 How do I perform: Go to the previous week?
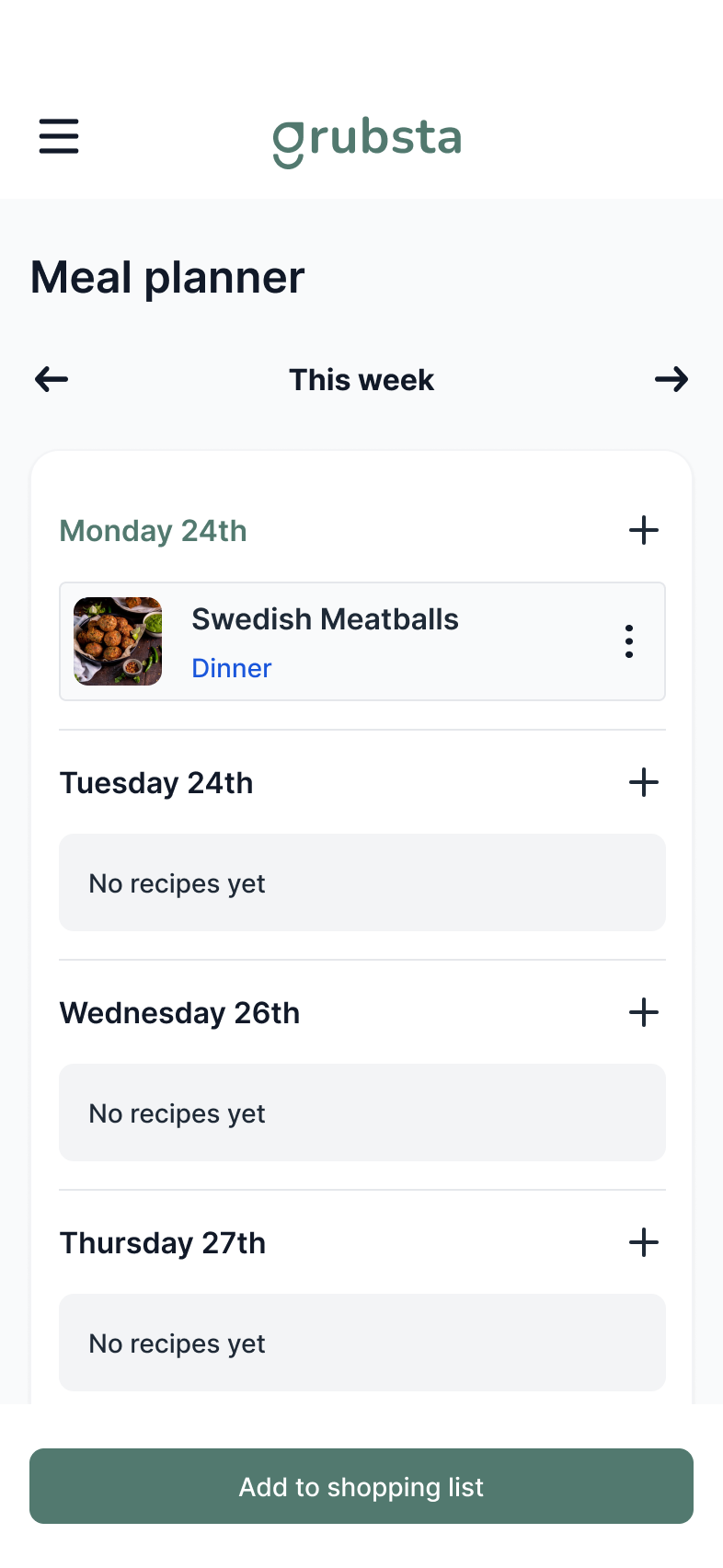pos(52,379)
